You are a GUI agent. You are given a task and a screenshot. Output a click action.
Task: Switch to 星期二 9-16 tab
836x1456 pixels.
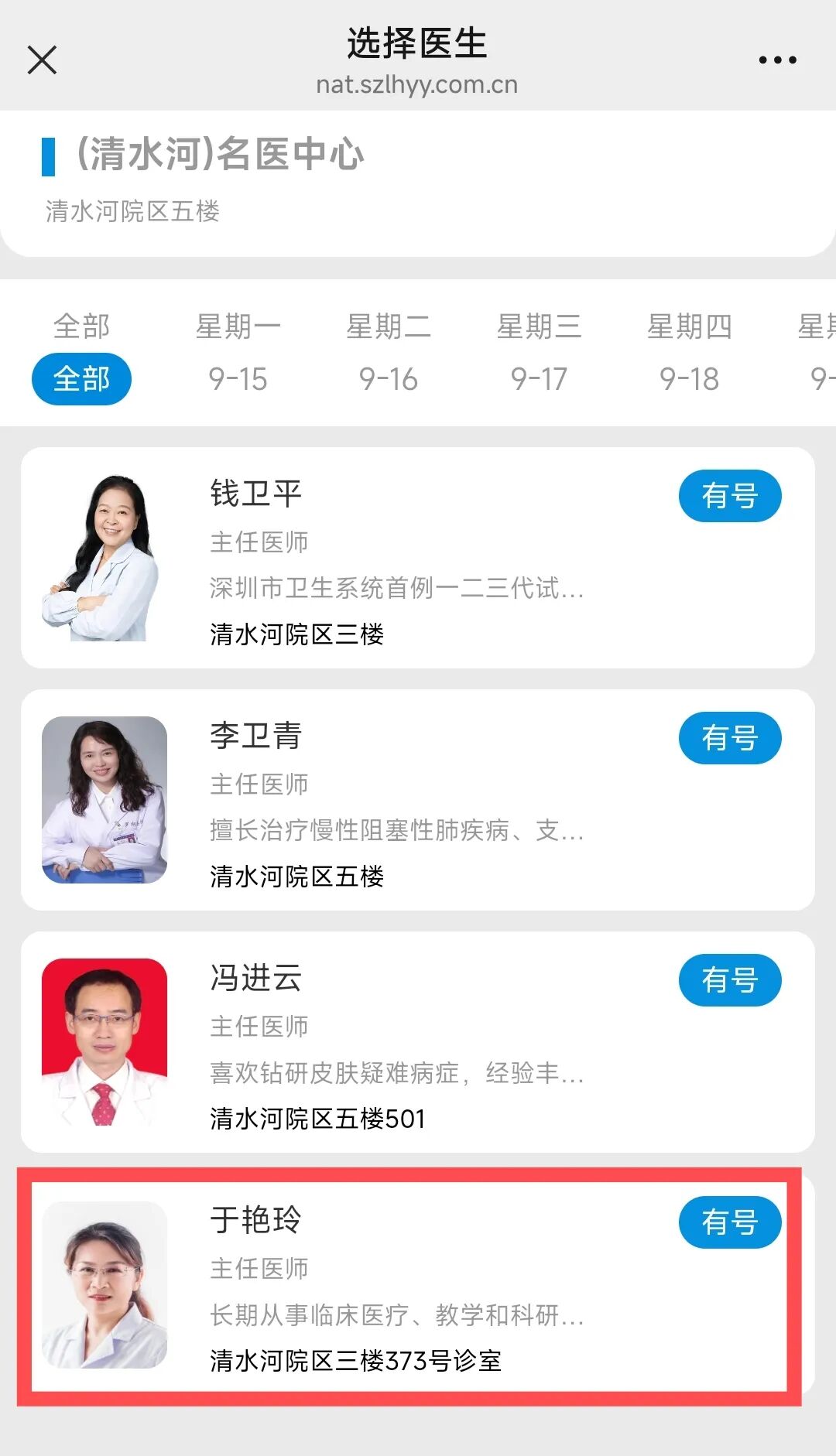(388, 354)
